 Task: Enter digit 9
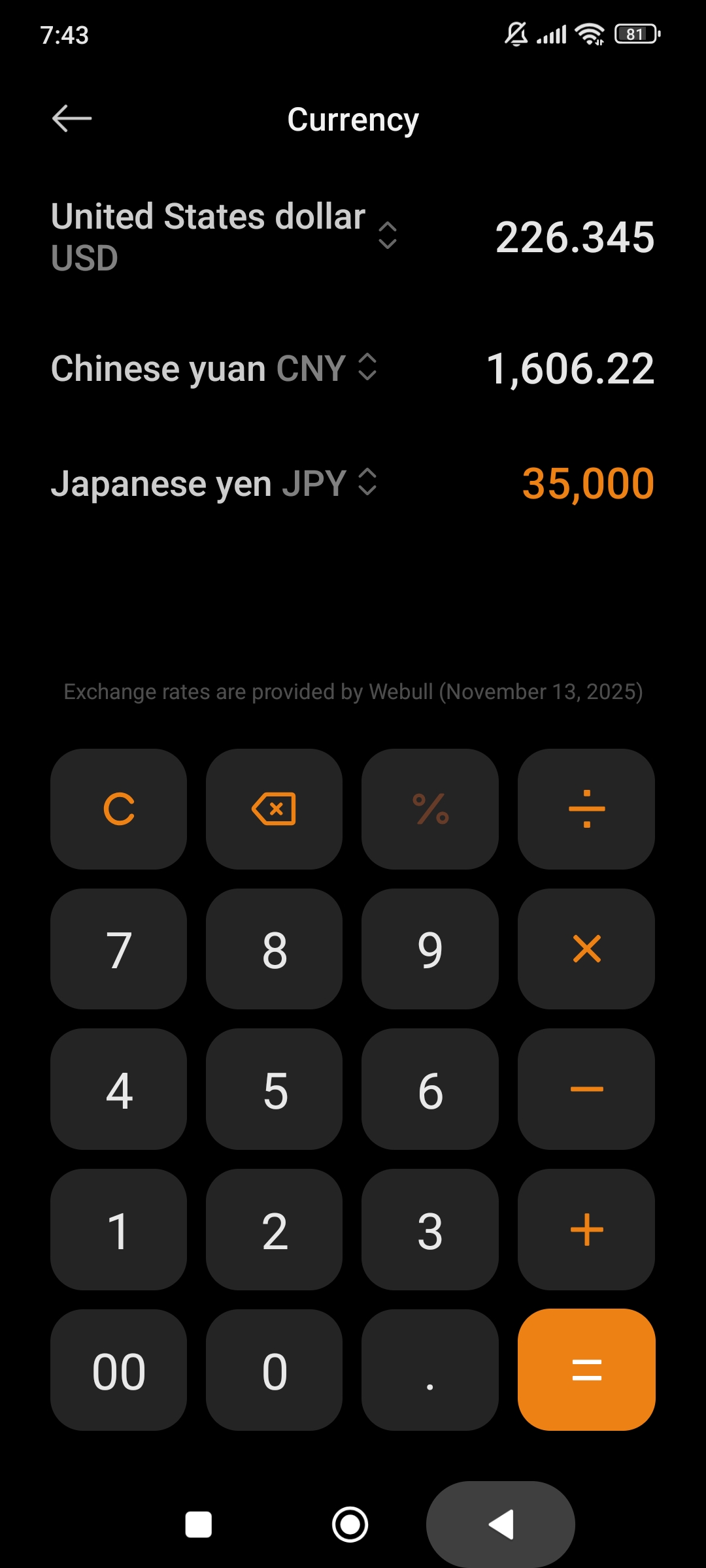click(429, 949)
